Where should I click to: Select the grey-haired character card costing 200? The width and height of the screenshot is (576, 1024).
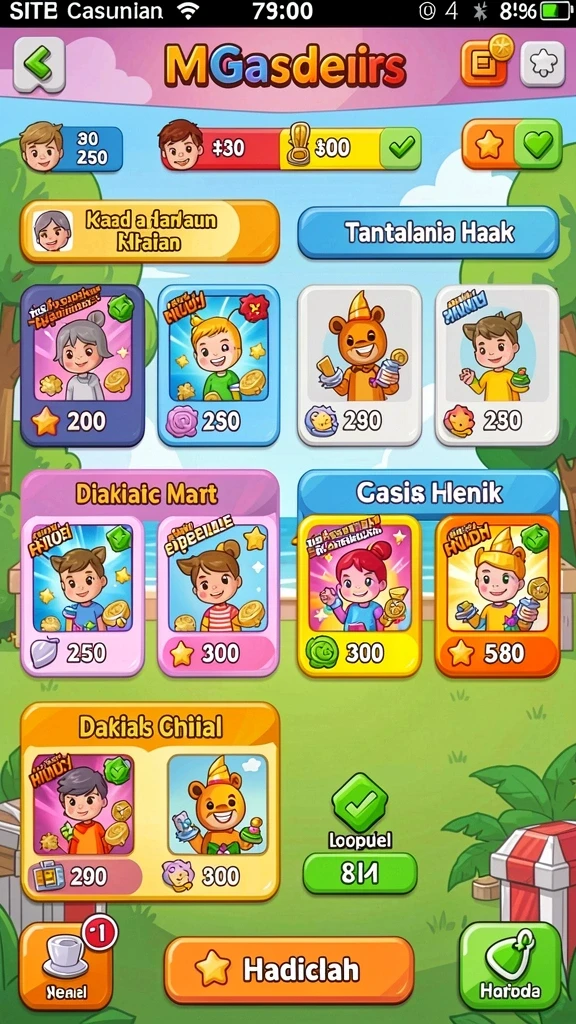point(82,366)
